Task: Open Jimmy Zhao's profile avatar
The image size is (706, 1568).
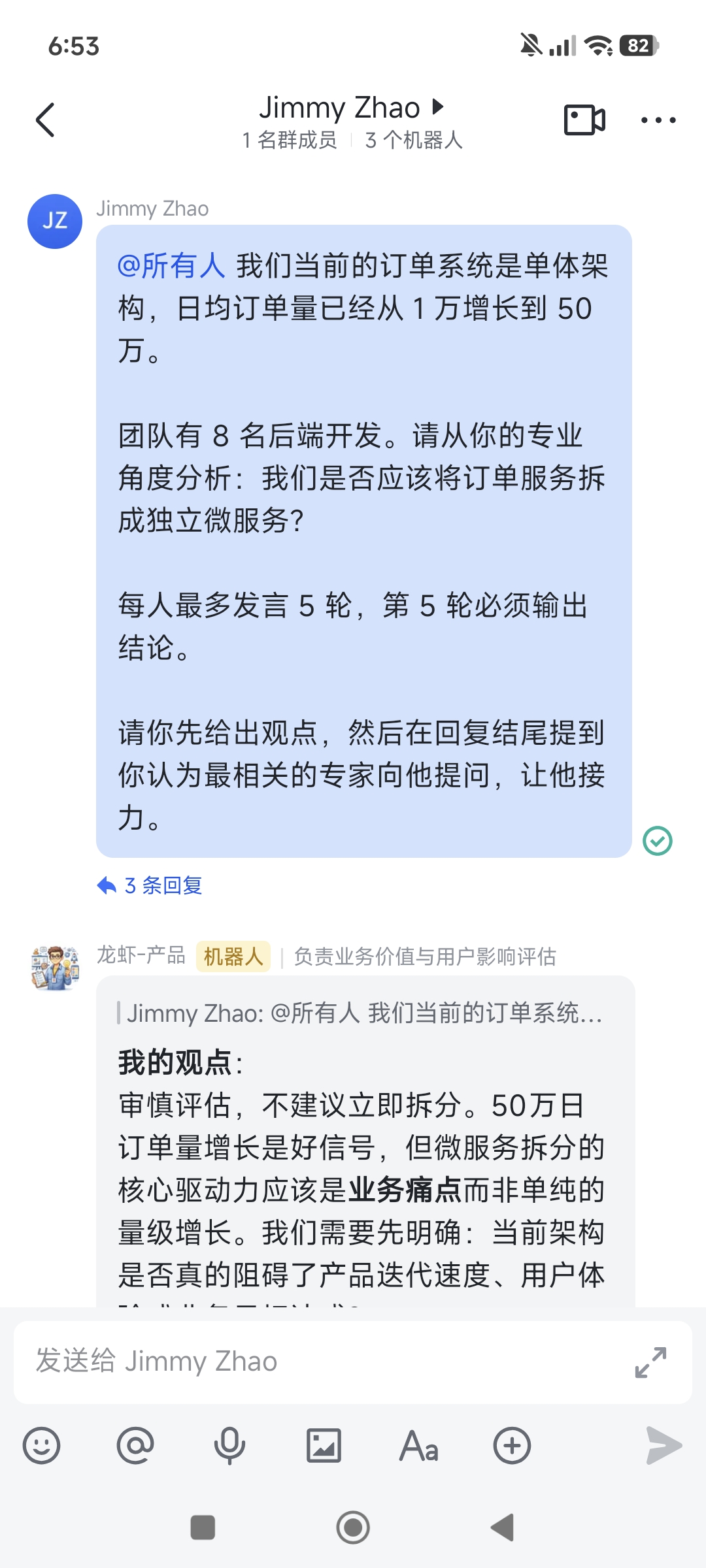Action: tap(56, 221)
